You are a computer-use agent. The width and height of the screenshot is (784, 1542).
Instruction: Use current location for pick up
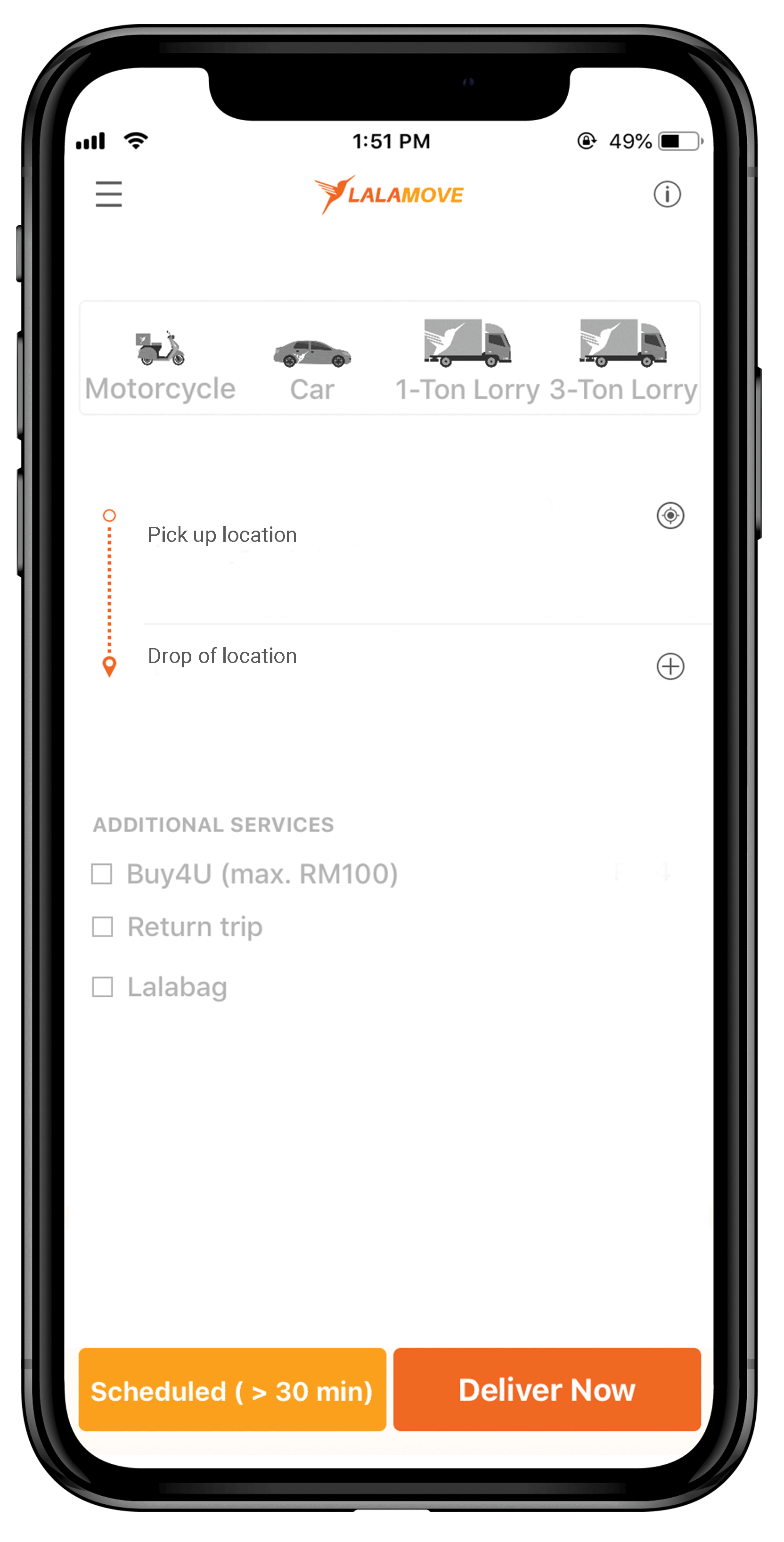670,516
